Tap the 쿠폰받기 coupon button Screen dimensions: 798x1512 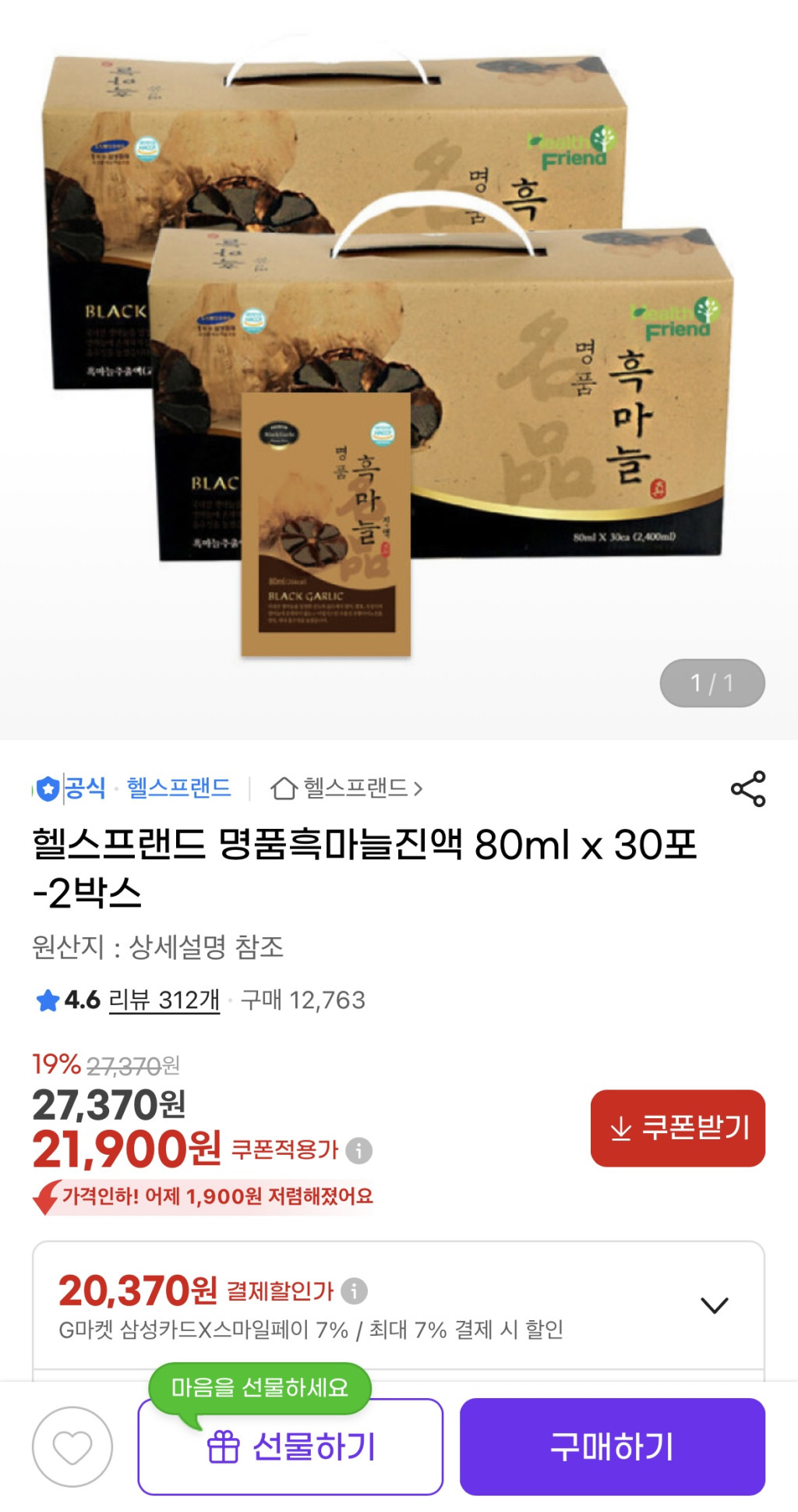(x=677, y=1128)
